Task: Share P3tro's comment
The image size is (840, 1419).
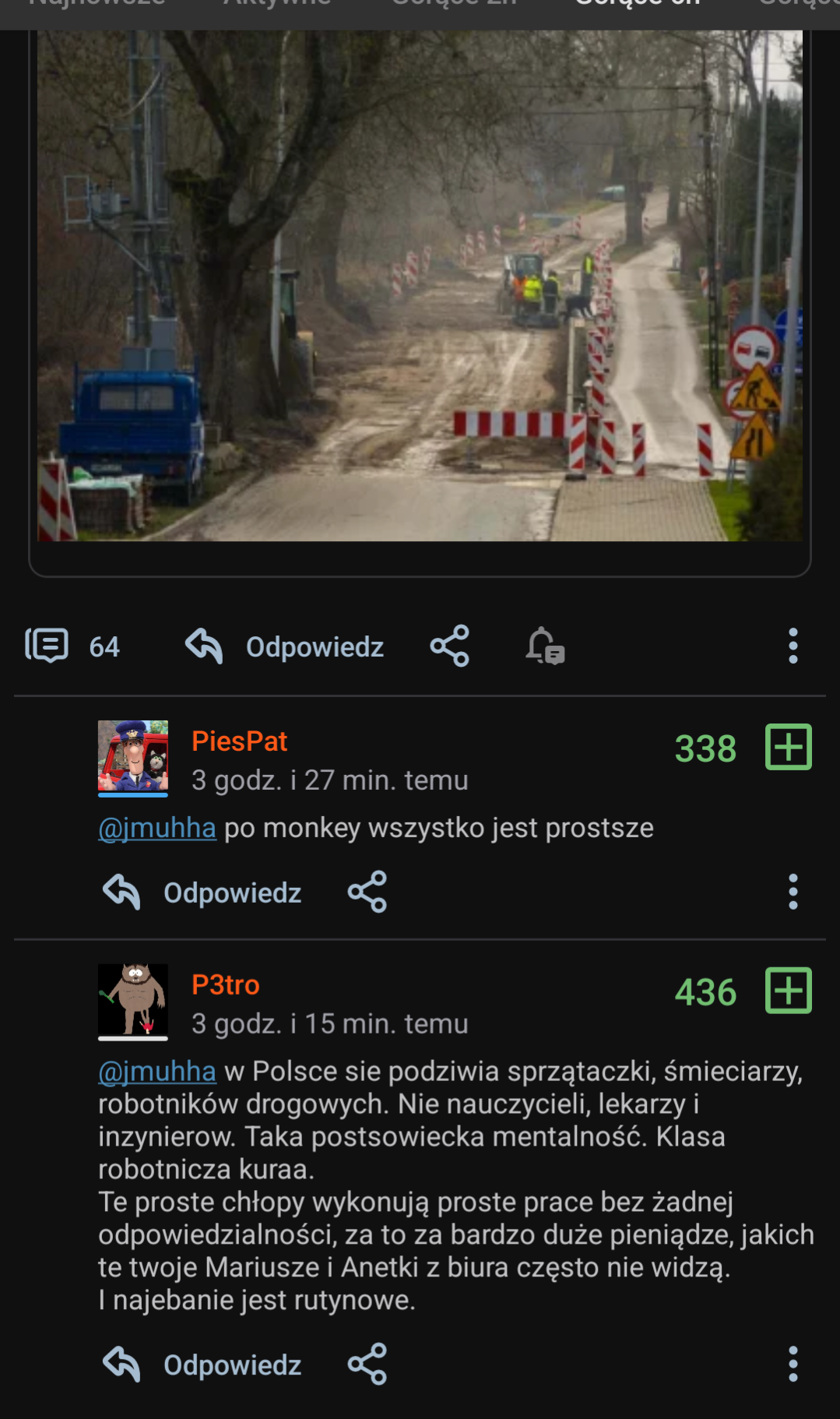Action: tap(367, 1364)
